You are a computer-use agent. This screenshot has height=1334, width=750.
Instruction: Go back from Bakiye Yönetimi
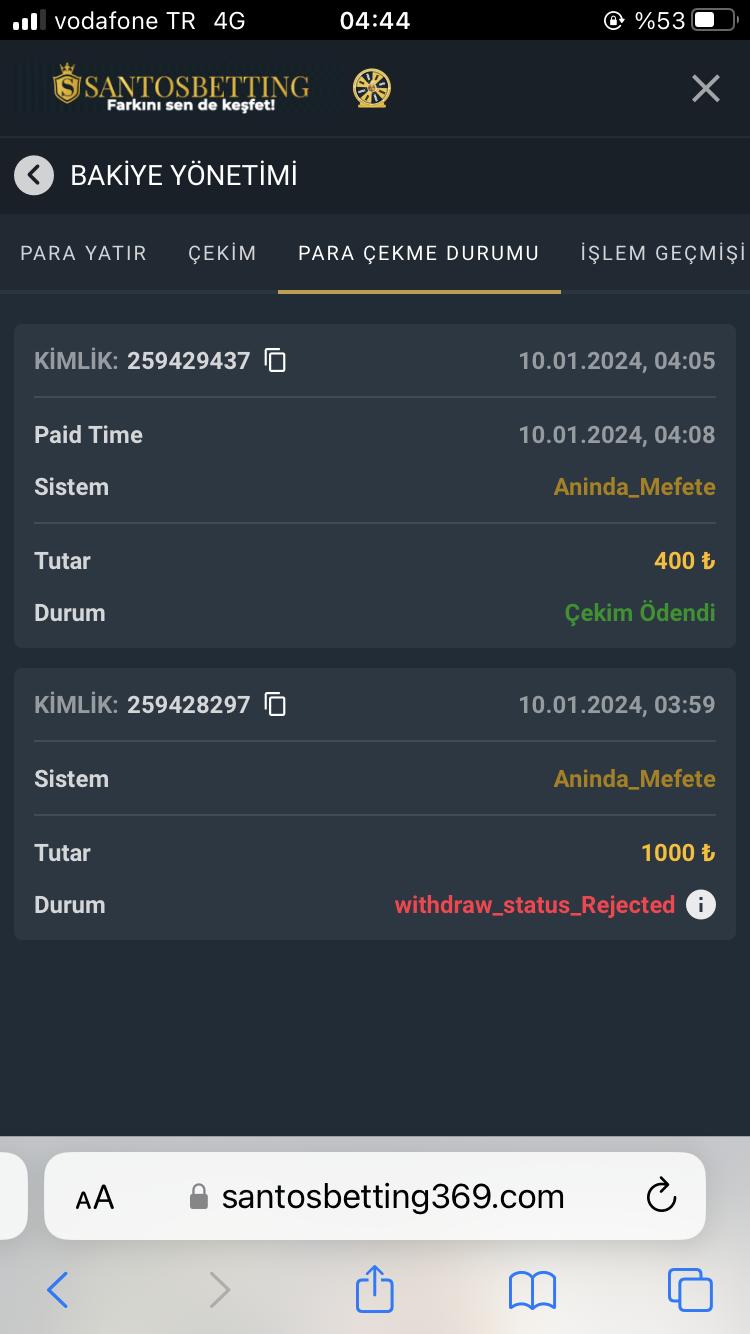coord(34,176)
